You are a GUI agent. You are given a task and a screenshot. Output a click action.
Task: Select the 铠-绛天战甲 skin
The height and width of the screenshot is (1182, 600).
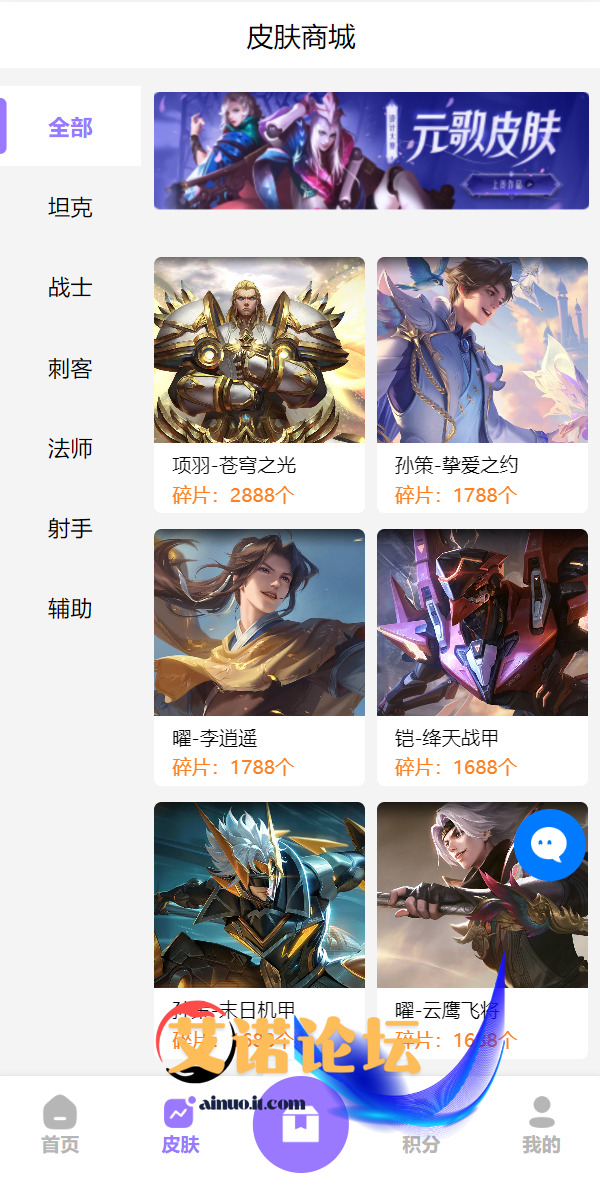point(482,656)
